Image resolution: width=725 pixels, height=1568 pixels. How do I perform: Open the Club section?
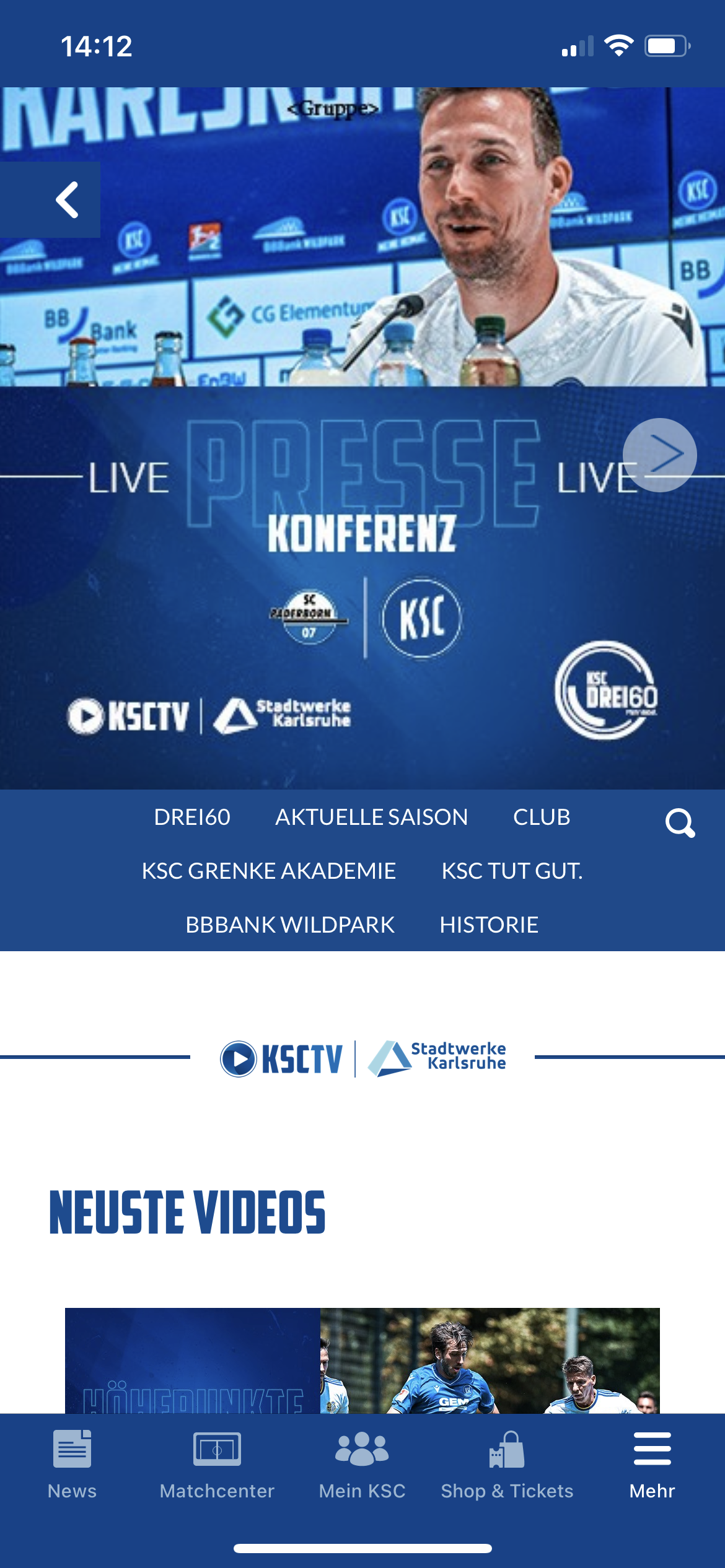pyautogui.click(x=541, y=817)
